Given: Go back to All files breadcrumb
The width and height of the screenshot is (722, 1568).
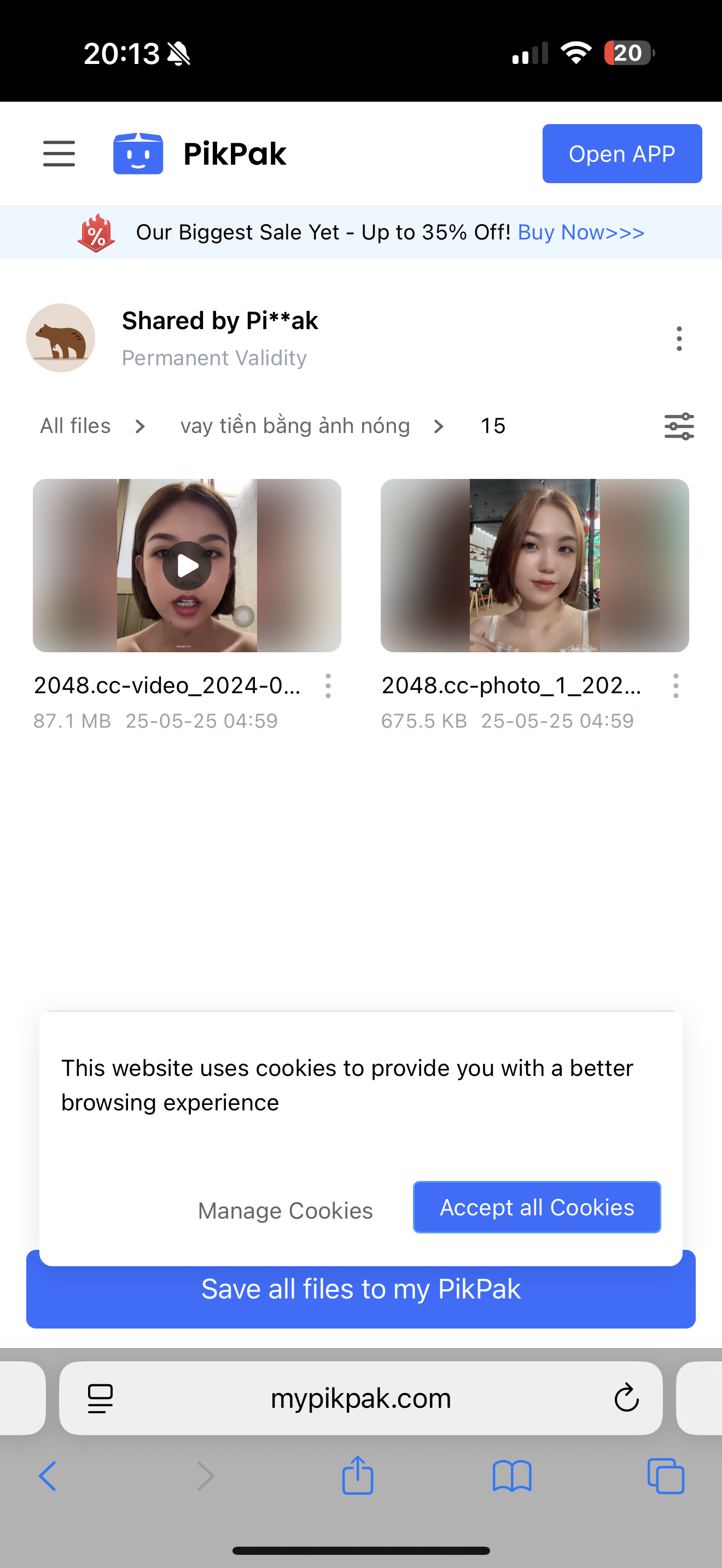Looking at the screenshot, I should [75, 426].
